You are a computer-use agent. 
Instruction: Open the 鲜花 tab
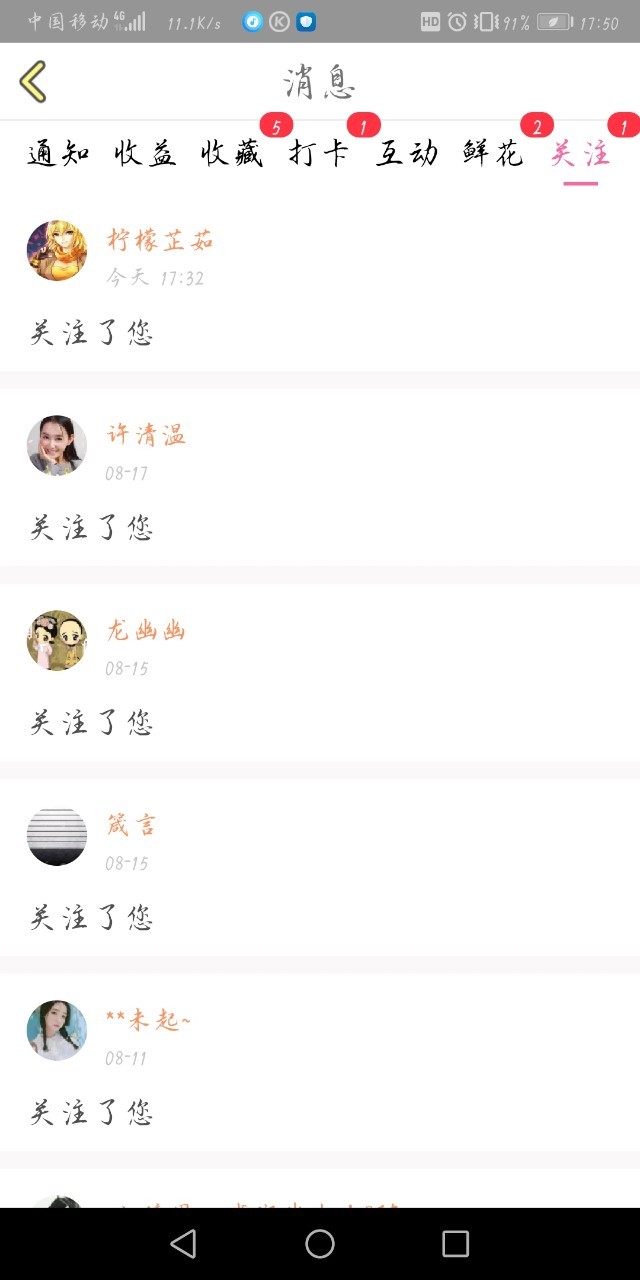coord(493,154)
